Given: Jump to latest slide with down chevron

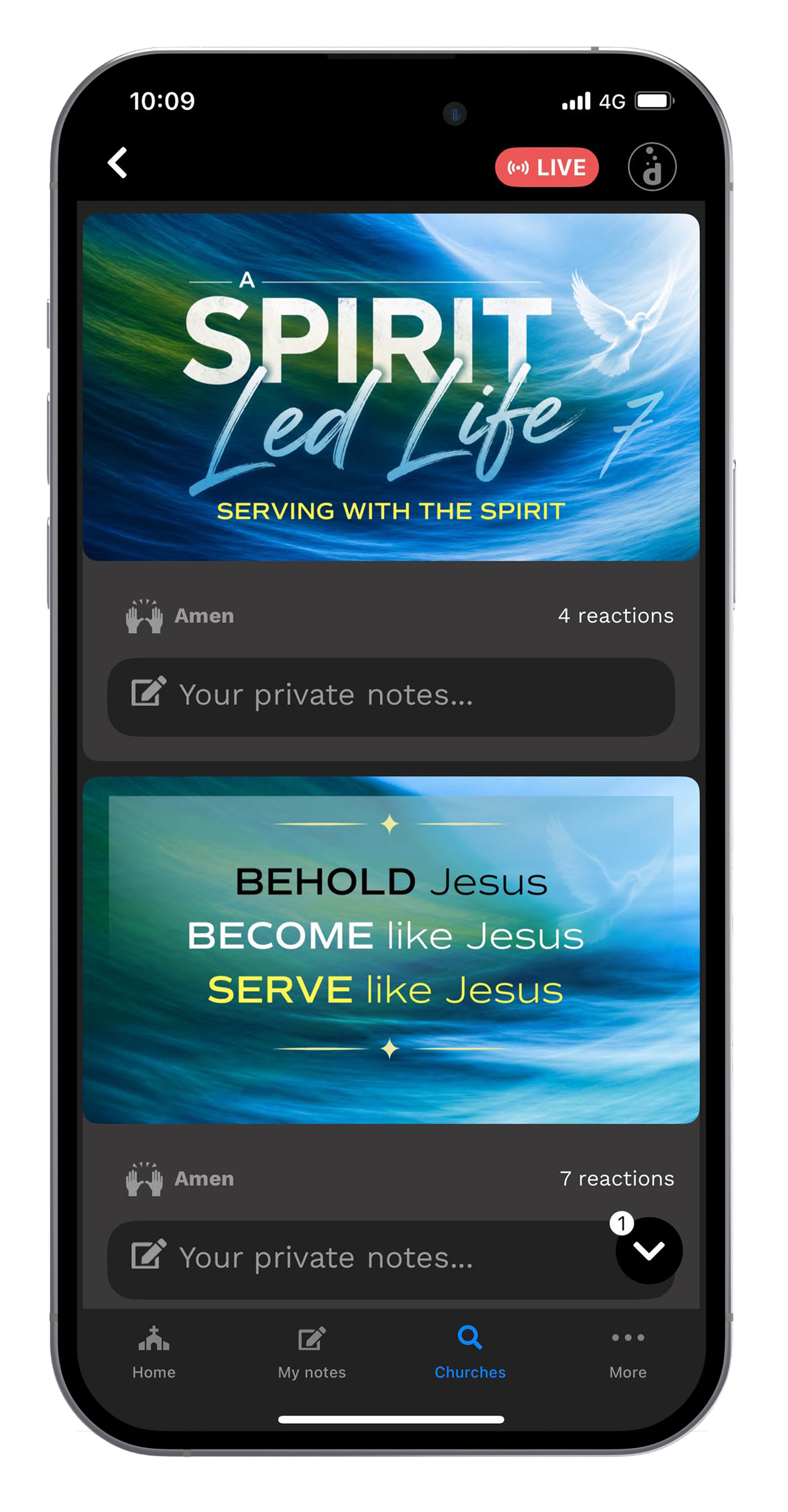Looking at the screenshot, I should point(649,1251).
